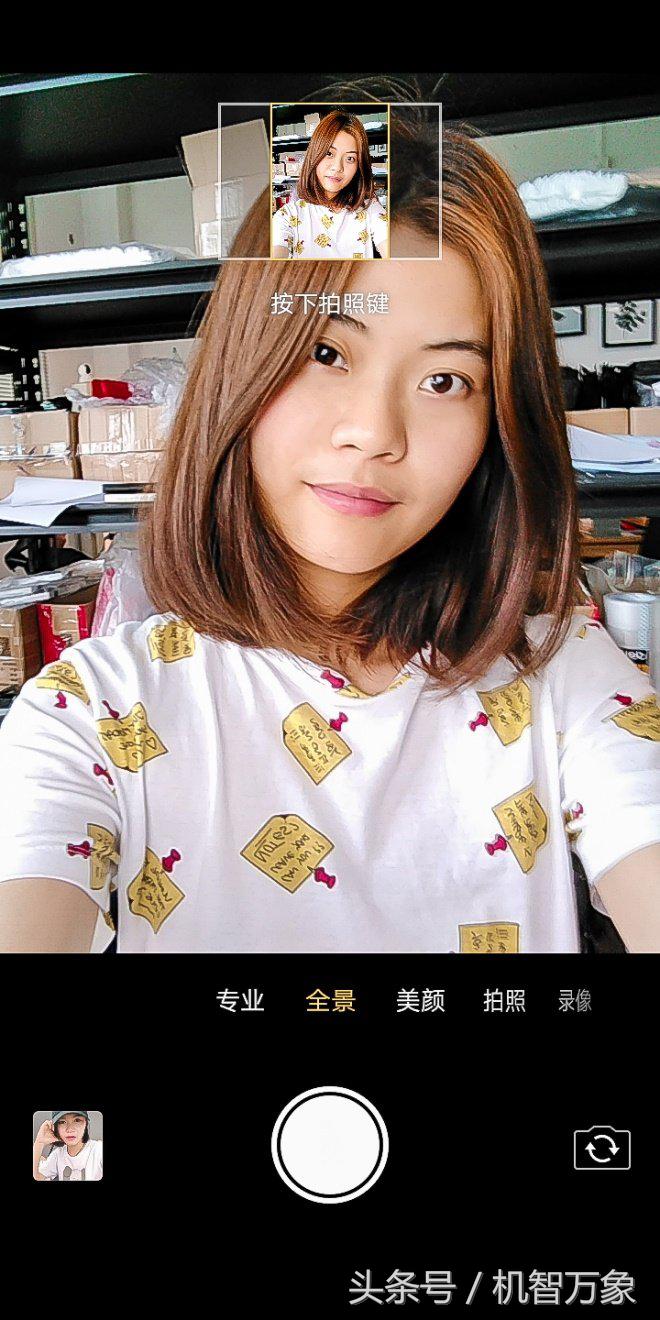
Task: Switch to 录像 video mode
Action: tap(575, 1000)
